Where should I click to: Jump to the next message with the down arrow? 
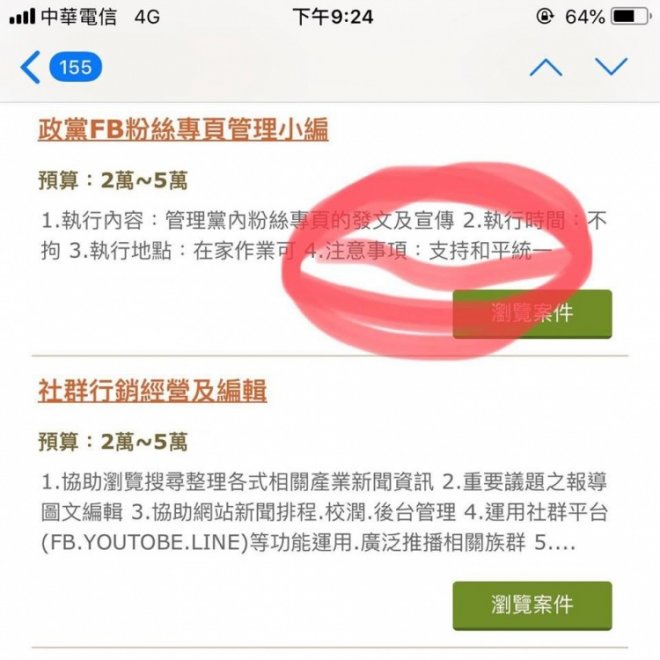pyautogui.click(x=610, y=67)
